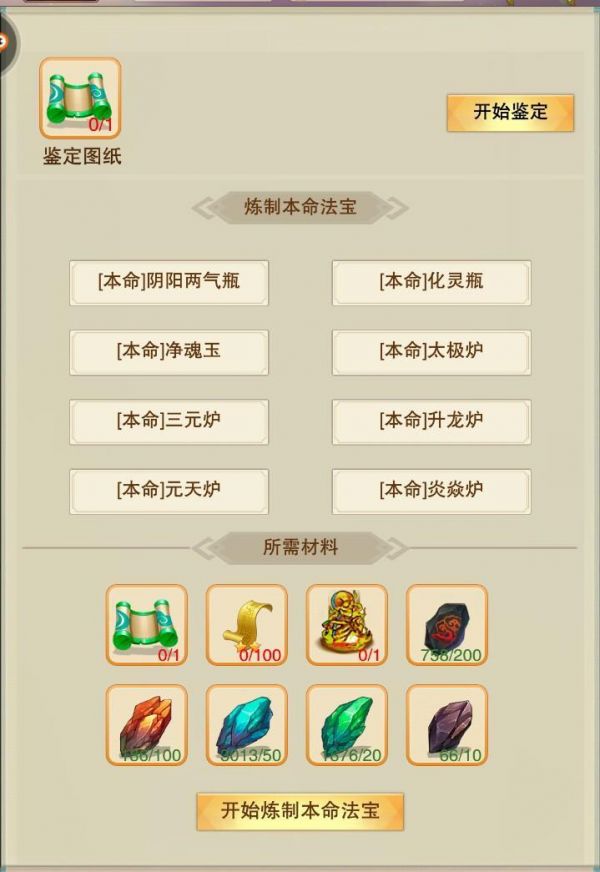Select [本命]阴阳两气瓶
This screenshot has width=600, height=872.
[x=169, y=282]
